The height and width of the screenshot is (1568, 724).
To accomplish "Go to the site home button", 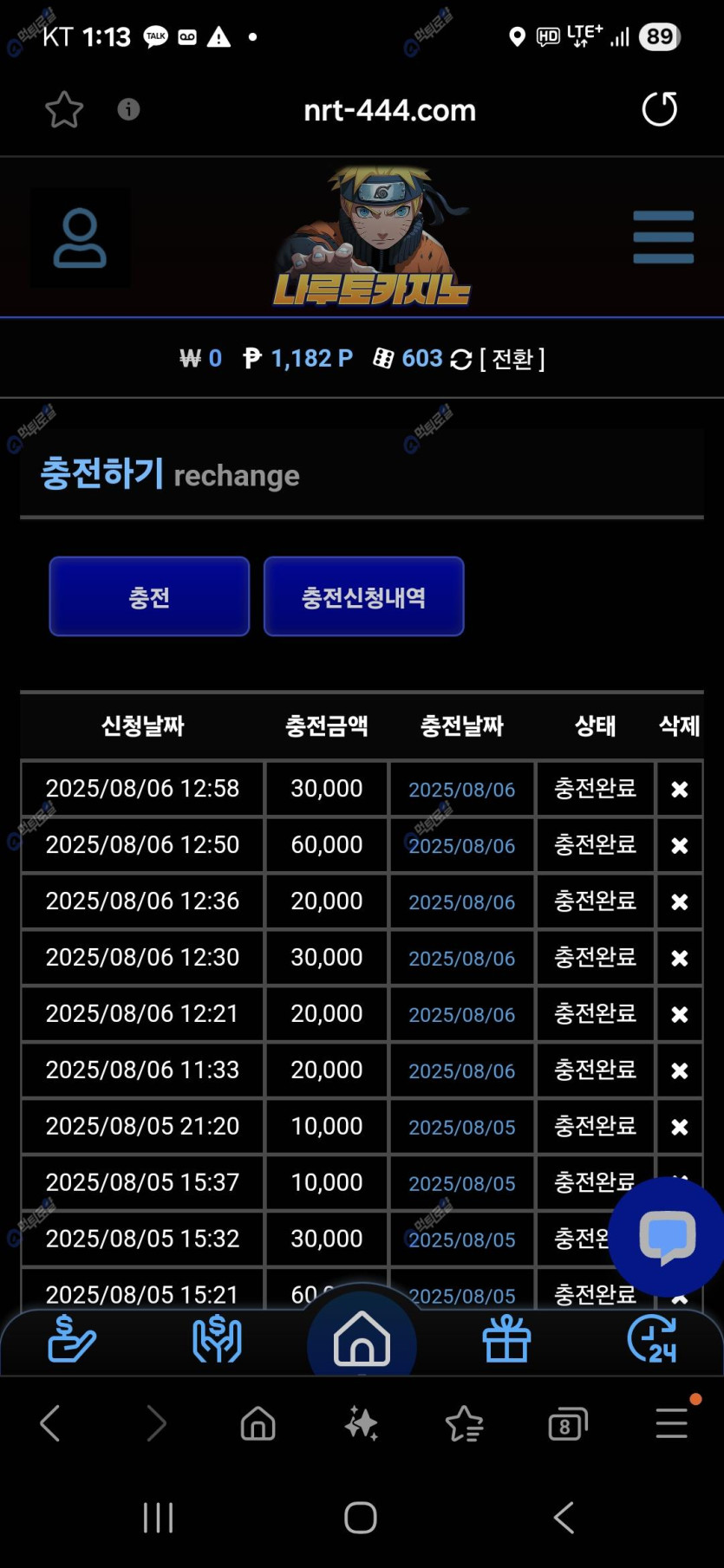I will pyautogui.click(x=362, y=1339).
